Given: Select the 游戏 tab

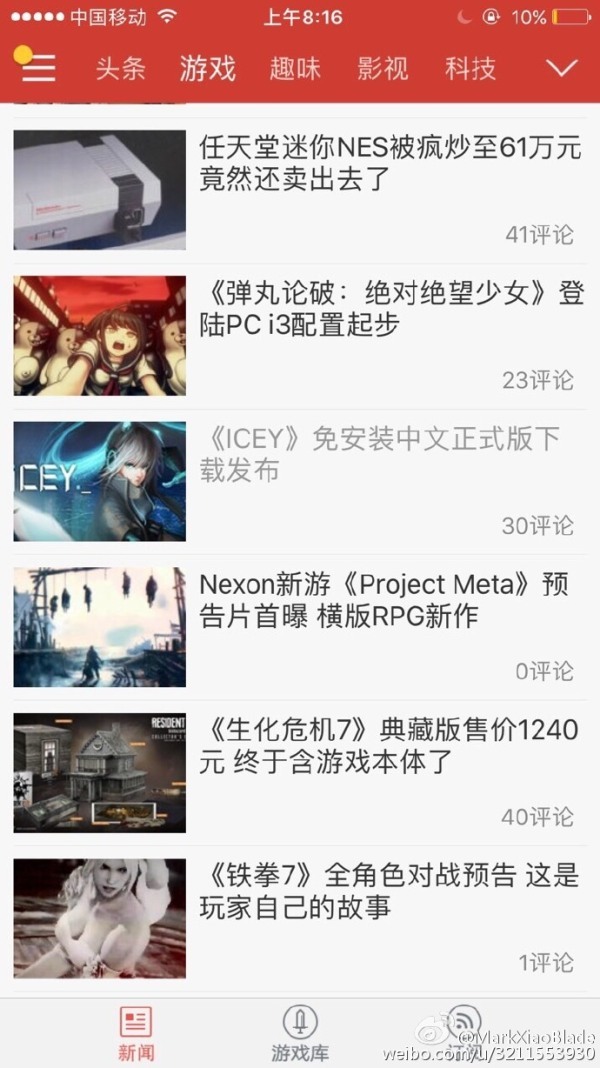Looking at the screenshot, I should pos(208,68).
